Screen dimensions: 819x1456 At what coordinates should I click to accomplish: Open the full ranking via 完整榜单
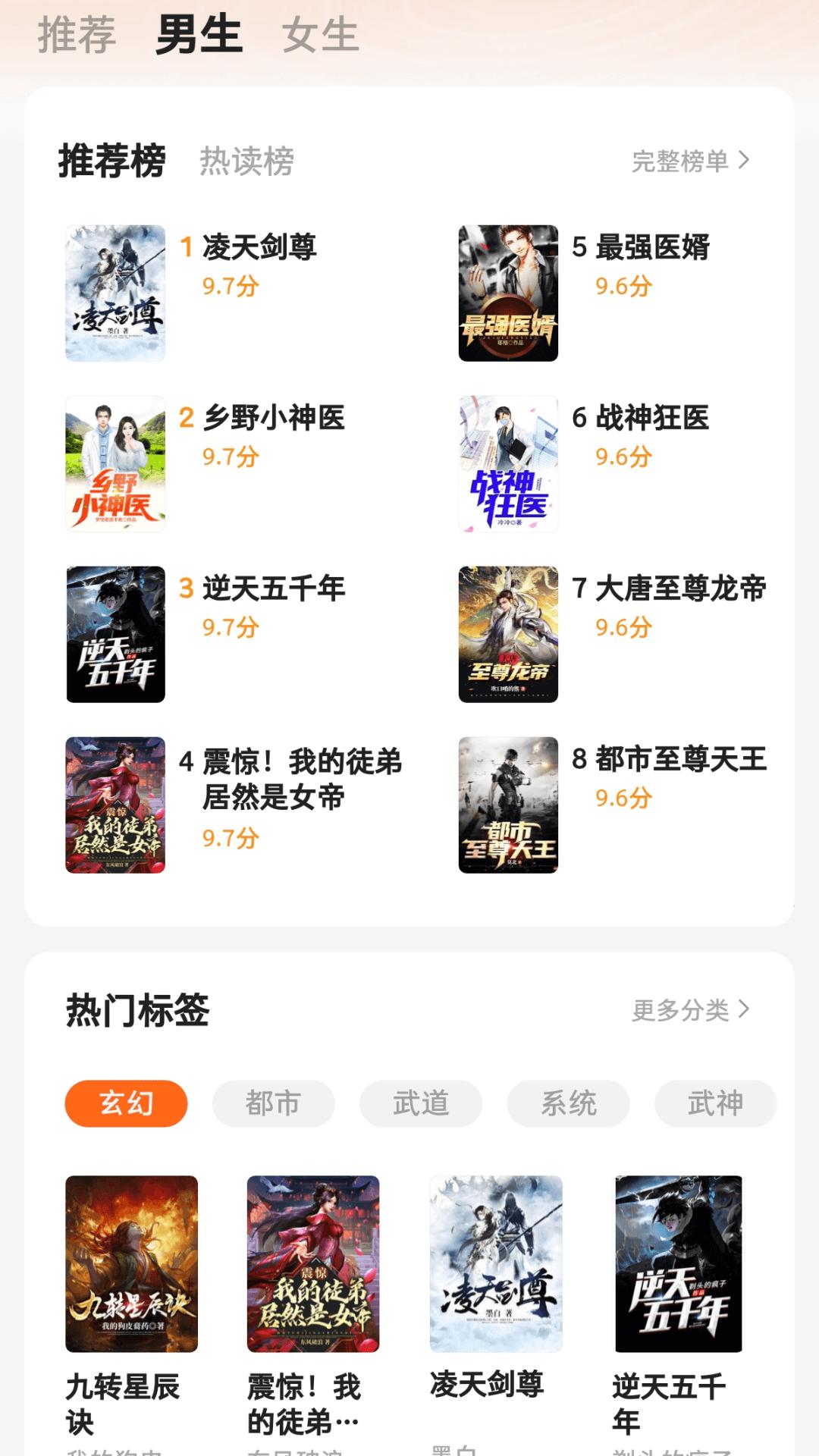677,161
